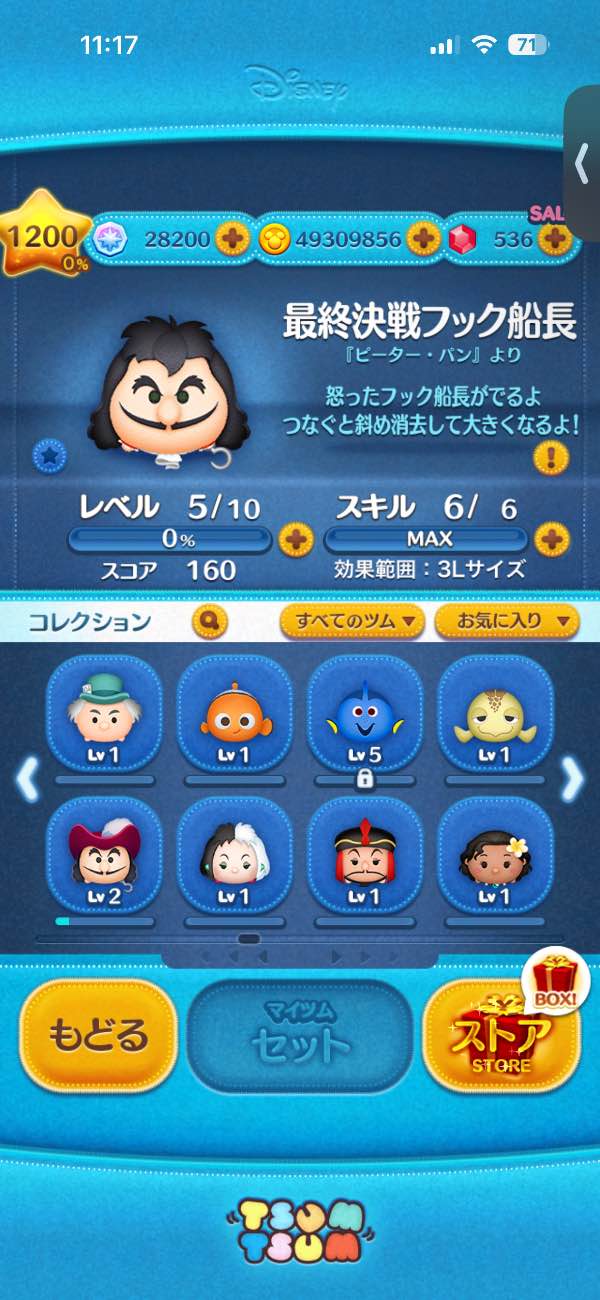Add more coins with plus icon
600x1300 pixels.
click(x=423, y=239)
